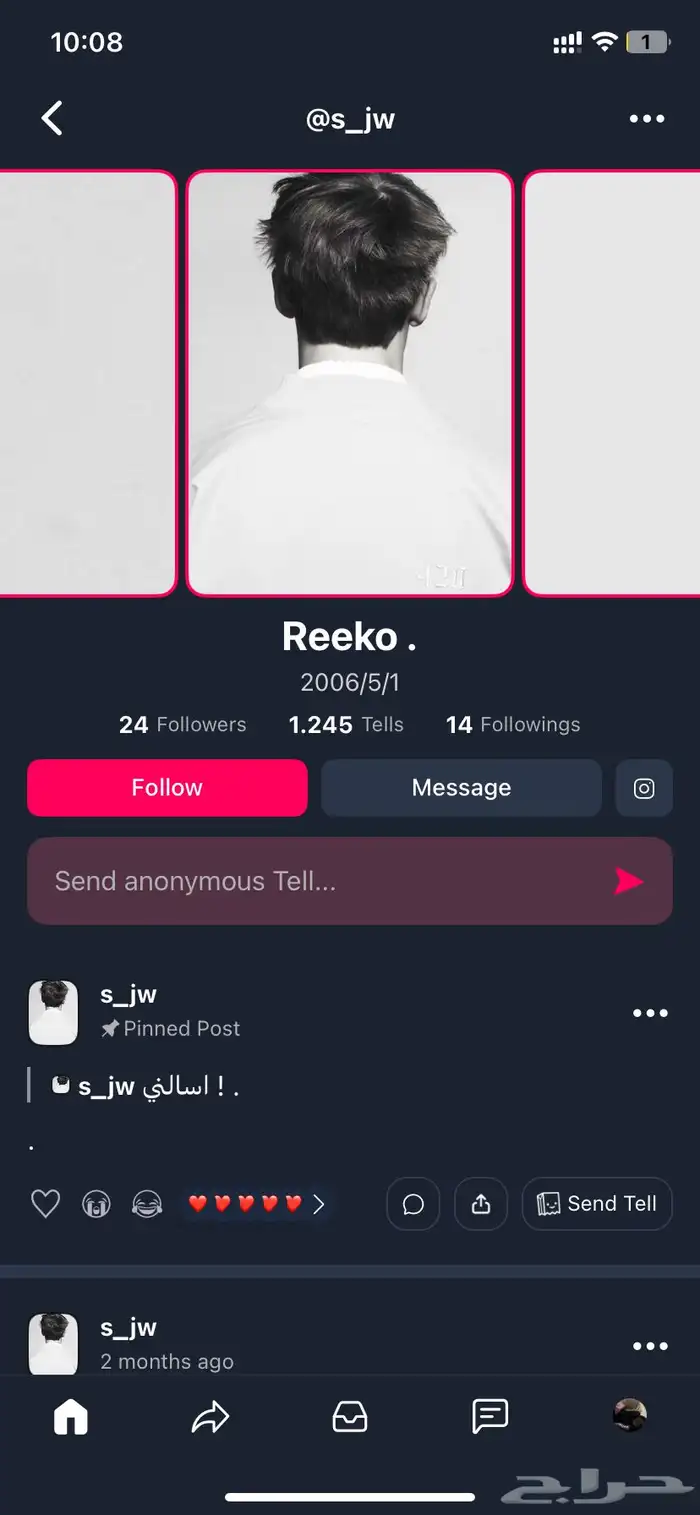
Task: Open options menu of the pinned post
Action: click(x=650, y=1013)
